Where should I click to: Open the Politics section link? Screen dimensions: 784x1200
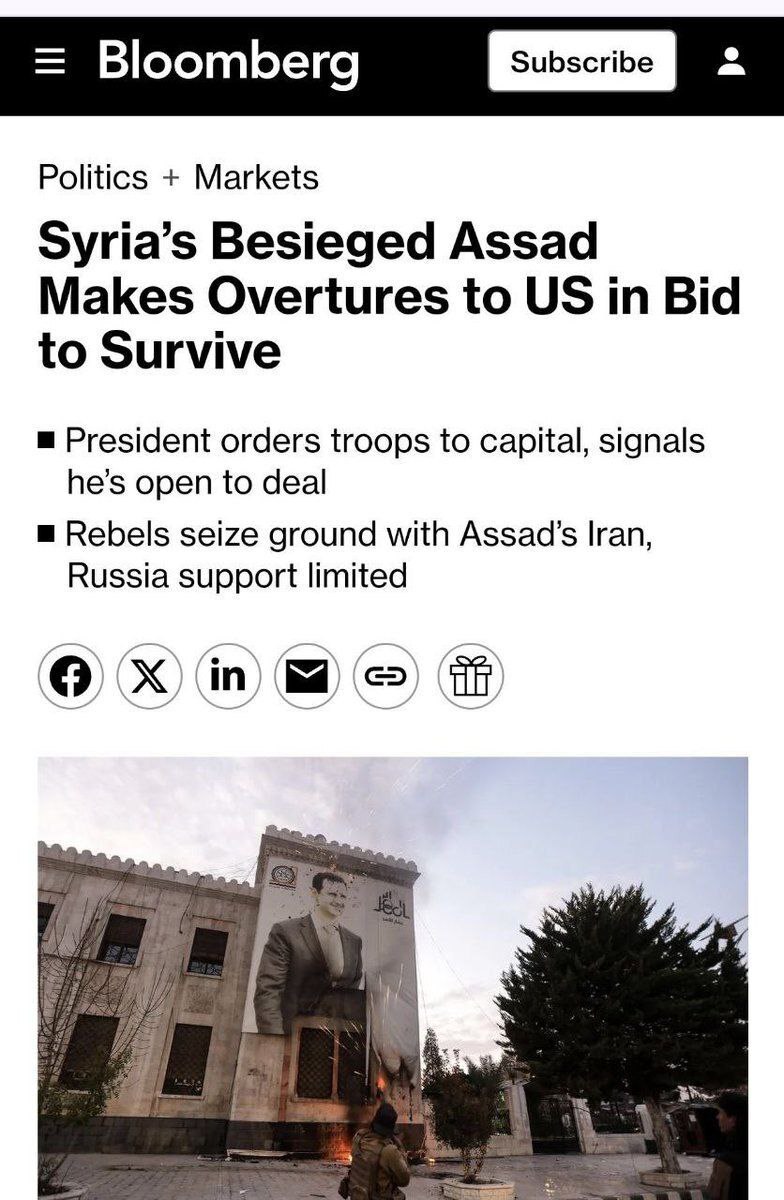pyautogui.click(x=92, y=178)
